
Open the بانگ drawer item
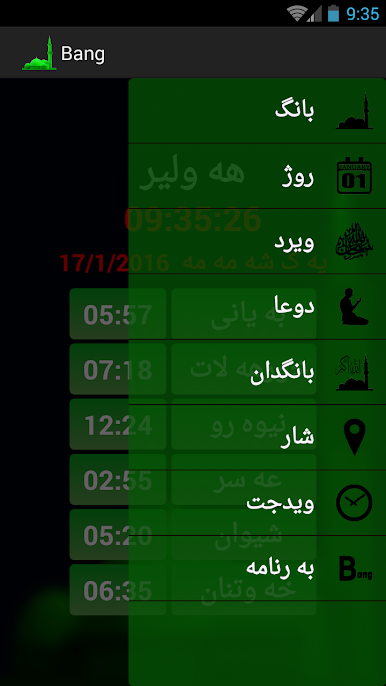click(257, 111)
